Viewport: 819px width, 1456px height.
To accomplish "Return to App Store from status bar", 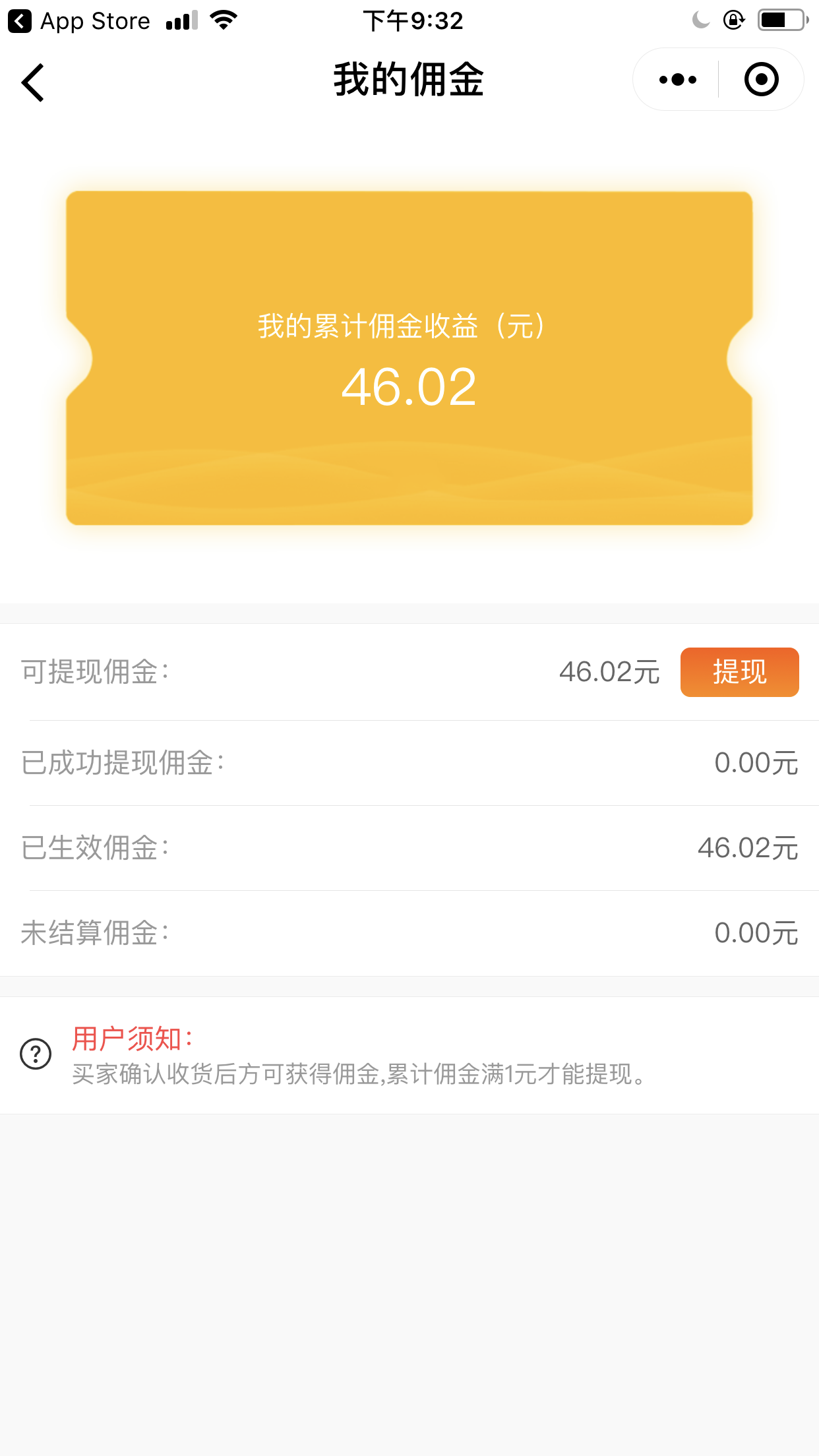I will tap(79, 21).
